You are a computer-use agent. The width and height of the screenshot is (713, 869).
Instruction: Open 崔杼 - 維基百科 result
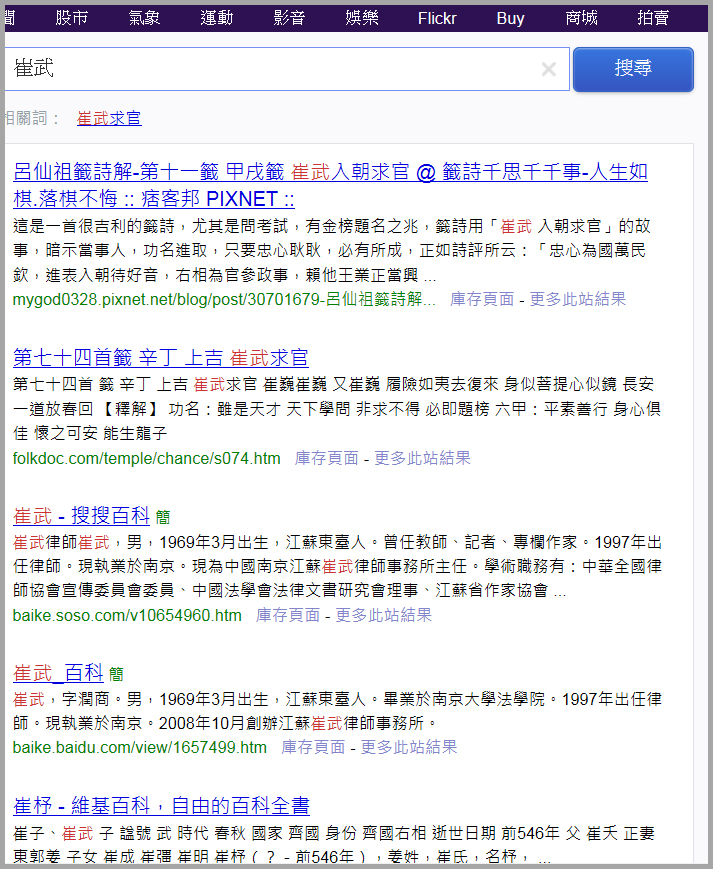tap(161, 805)
